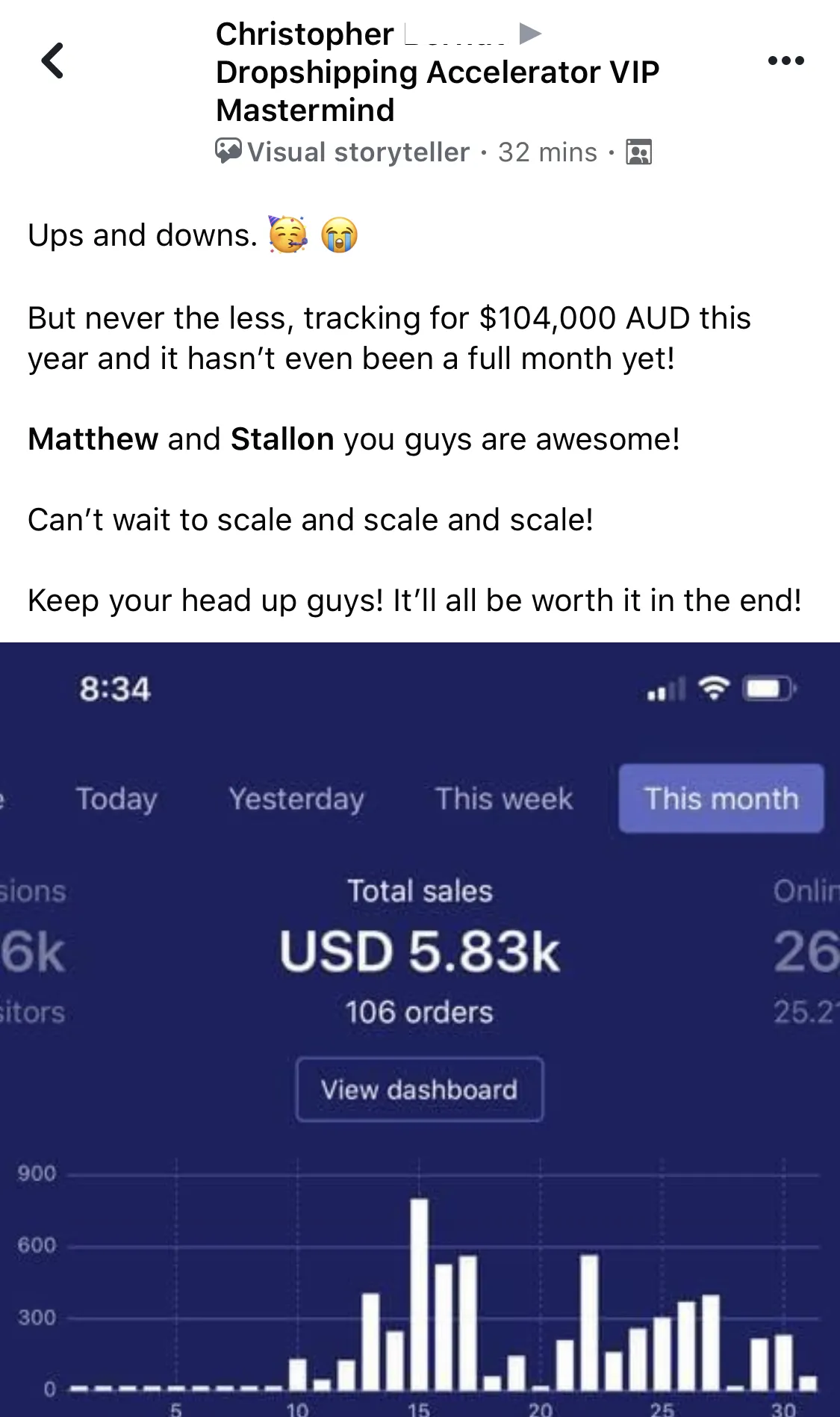Open Christopher's profile picture
This screenshot has height=1417, width=840.
pyautogui.click(x=155, y=57)
